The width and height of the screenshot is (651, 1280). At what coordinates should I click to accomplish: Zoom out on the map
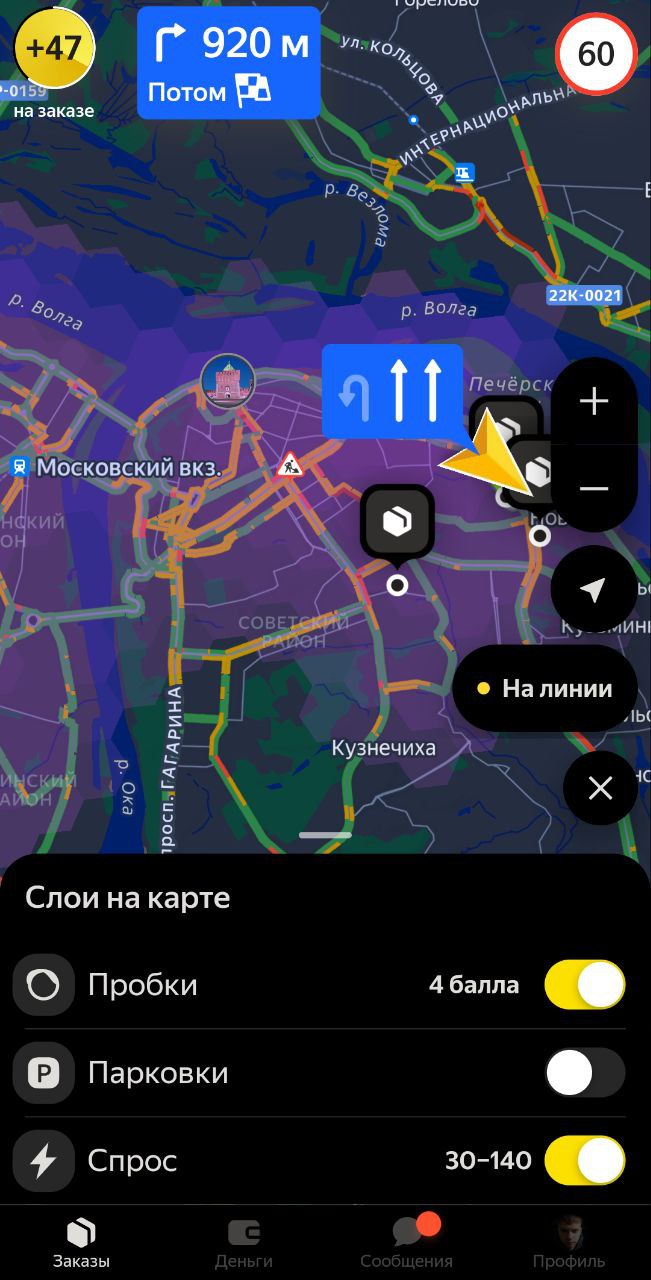point(594,488)
